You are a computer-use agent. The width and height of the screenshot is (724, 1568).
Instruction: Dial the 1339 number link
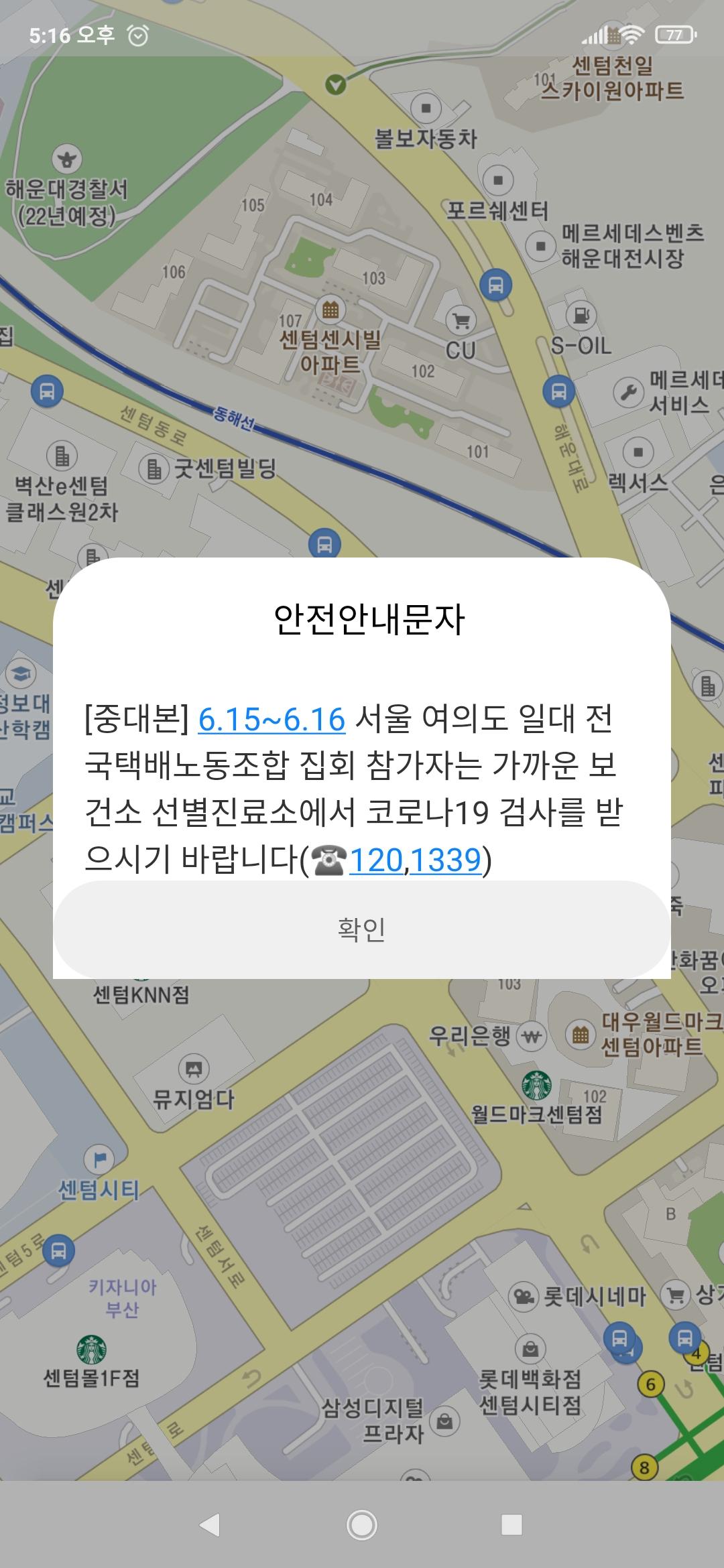pyautogui.click(x=446, y=860)
